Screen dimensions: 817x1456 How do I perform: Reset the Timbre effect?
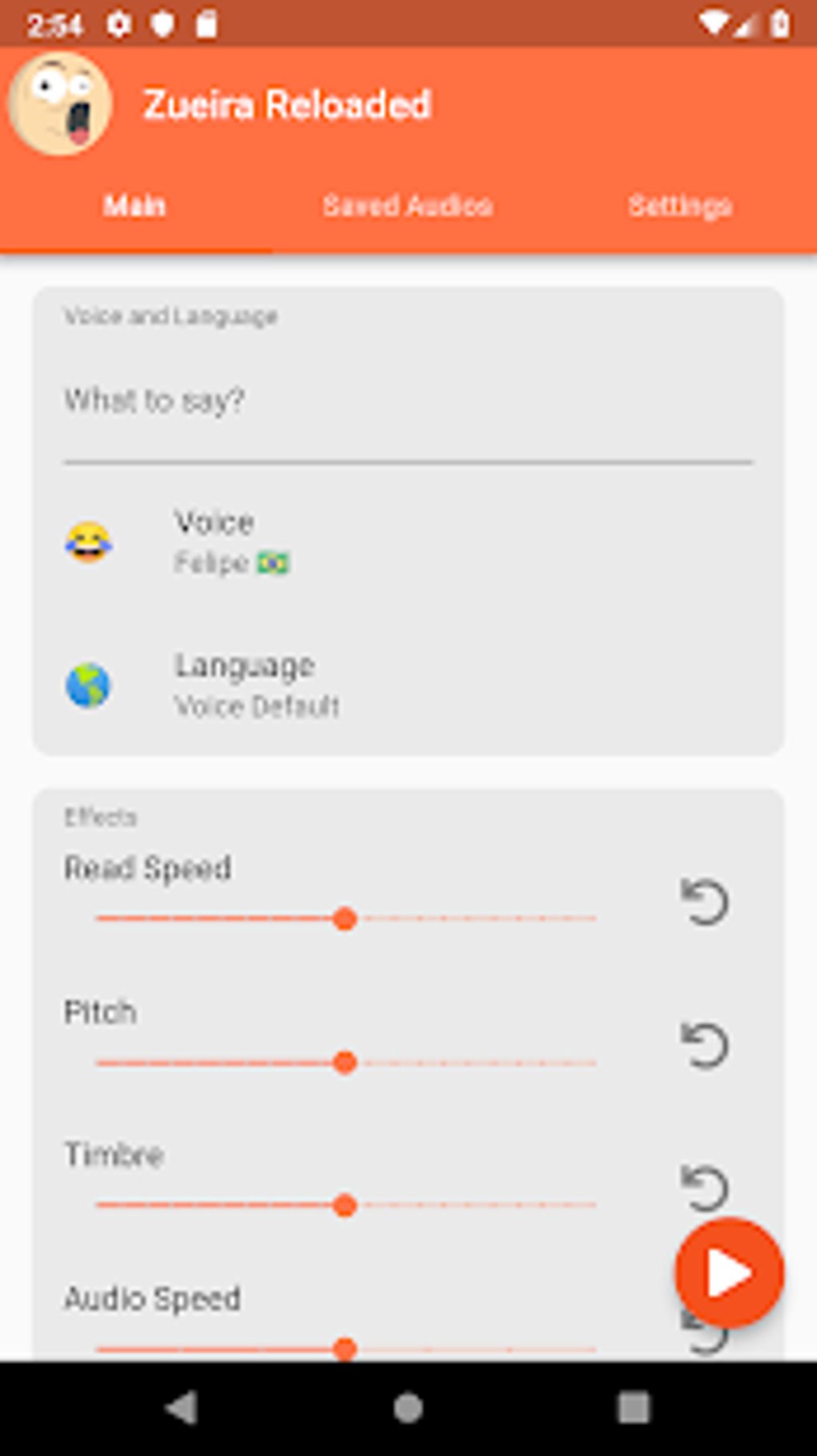[705, 1187]
